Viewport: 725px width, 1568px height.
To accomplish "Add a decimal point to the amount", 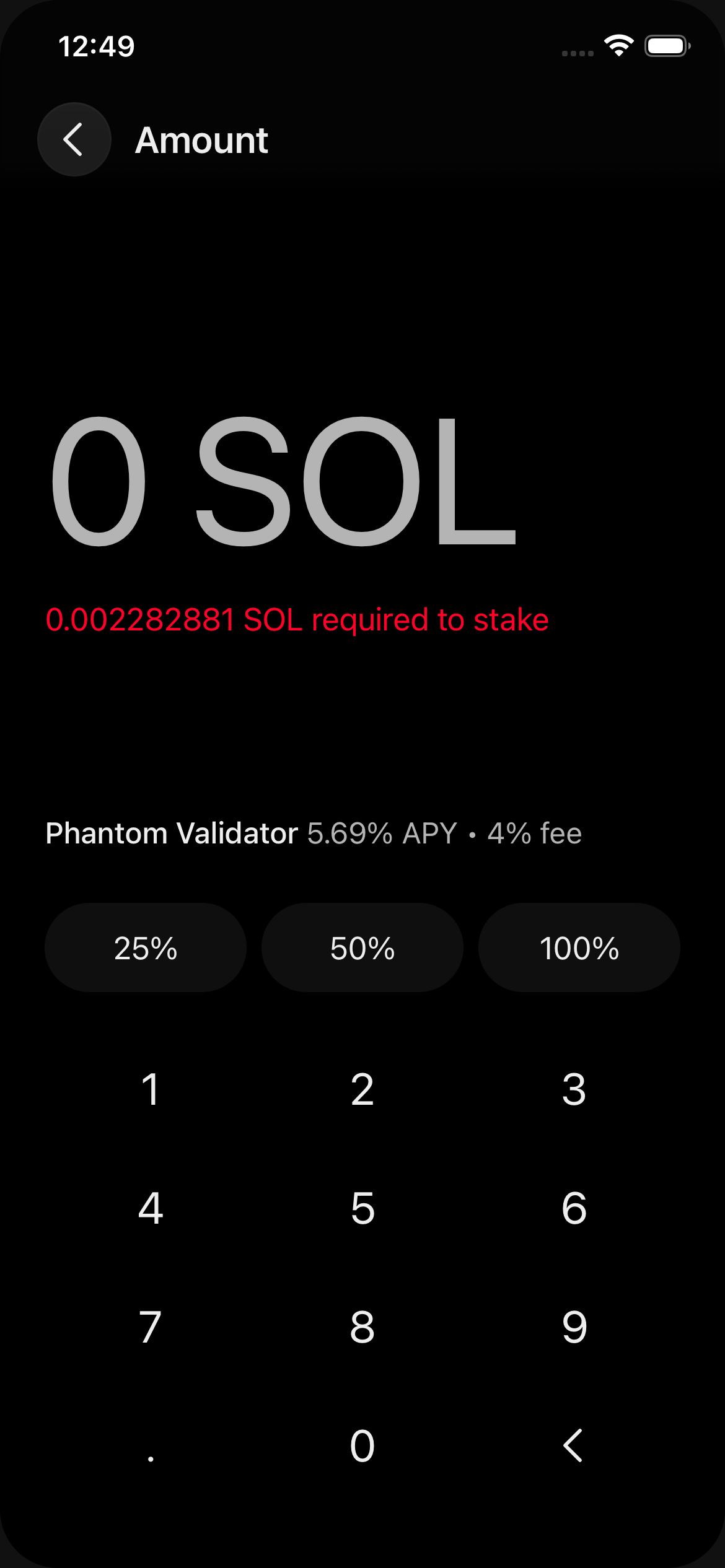I will coord(151,1446).
